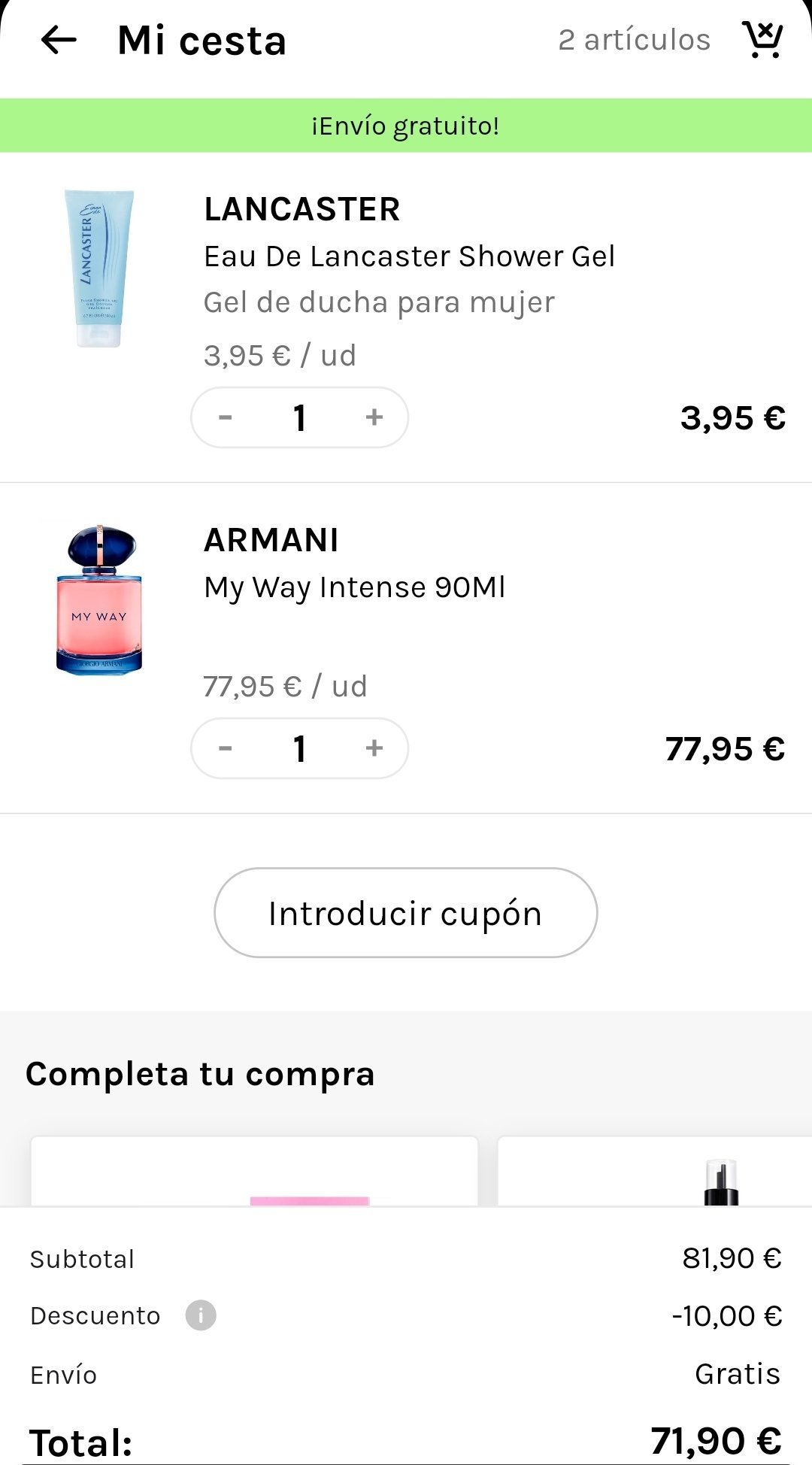Open the Lancaster Shower Gel product image
Viewport: 812px width, 1465px height.
pos(99,268)
